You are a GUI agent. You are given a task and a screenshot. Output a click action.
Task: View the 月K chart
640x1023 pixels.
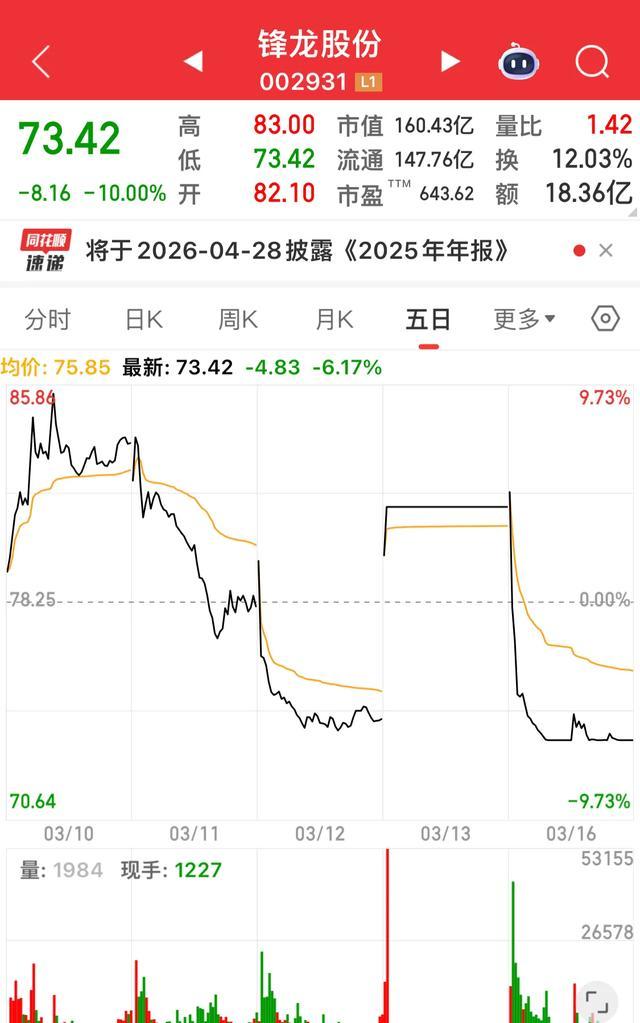point(334,319)
